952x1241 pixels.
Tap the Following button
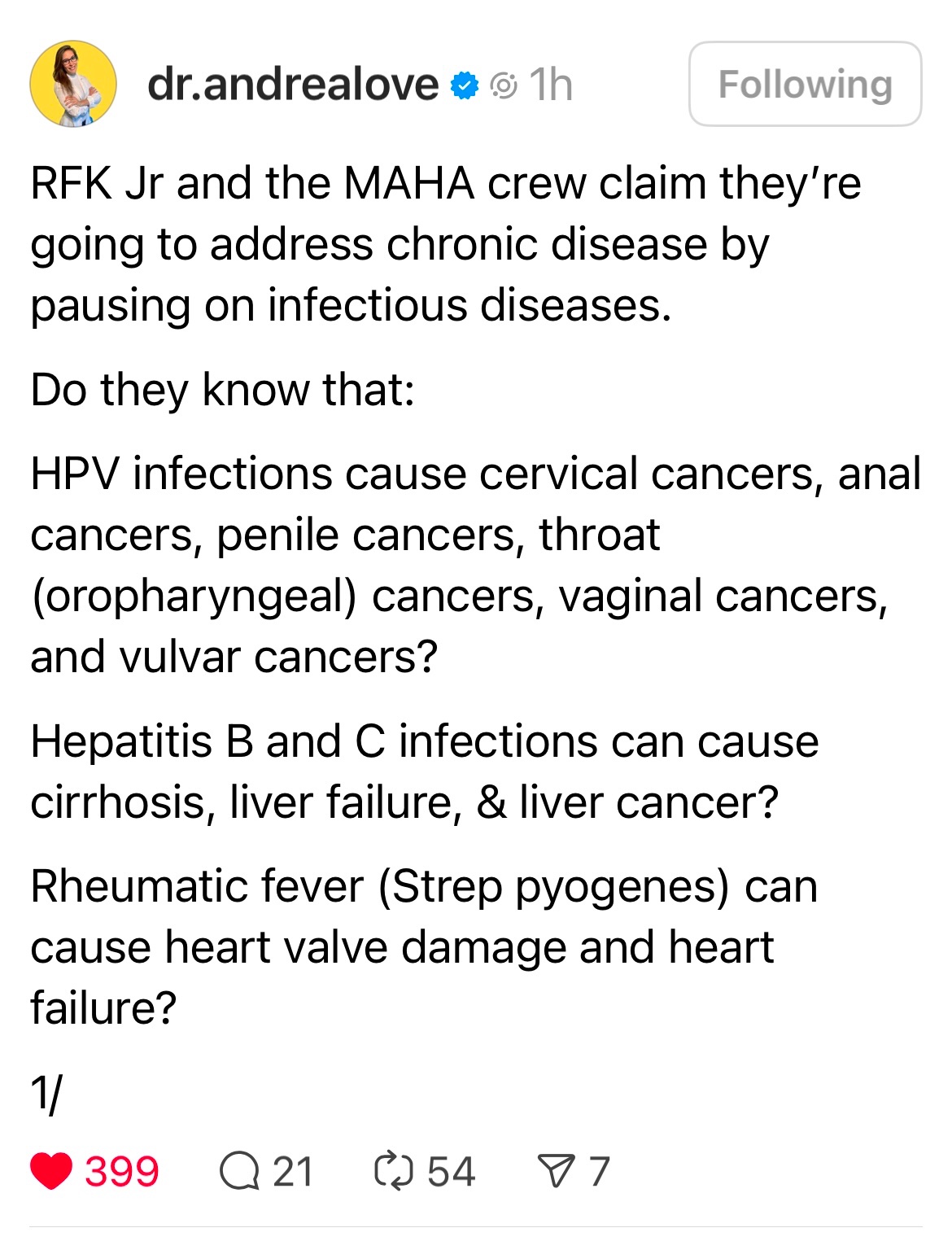(x=805, y=84)
